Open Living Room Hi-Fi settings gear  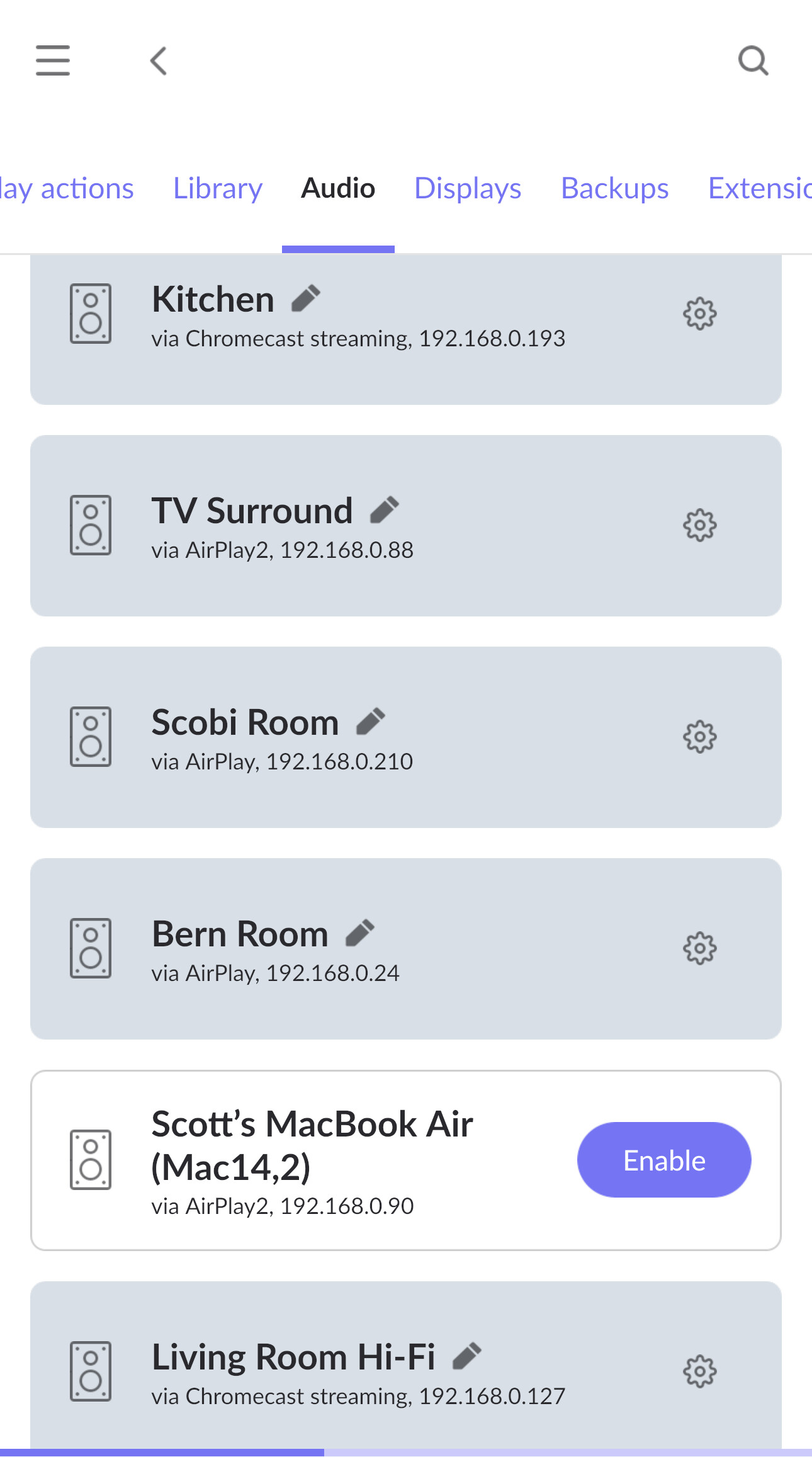click(700, 1371)
